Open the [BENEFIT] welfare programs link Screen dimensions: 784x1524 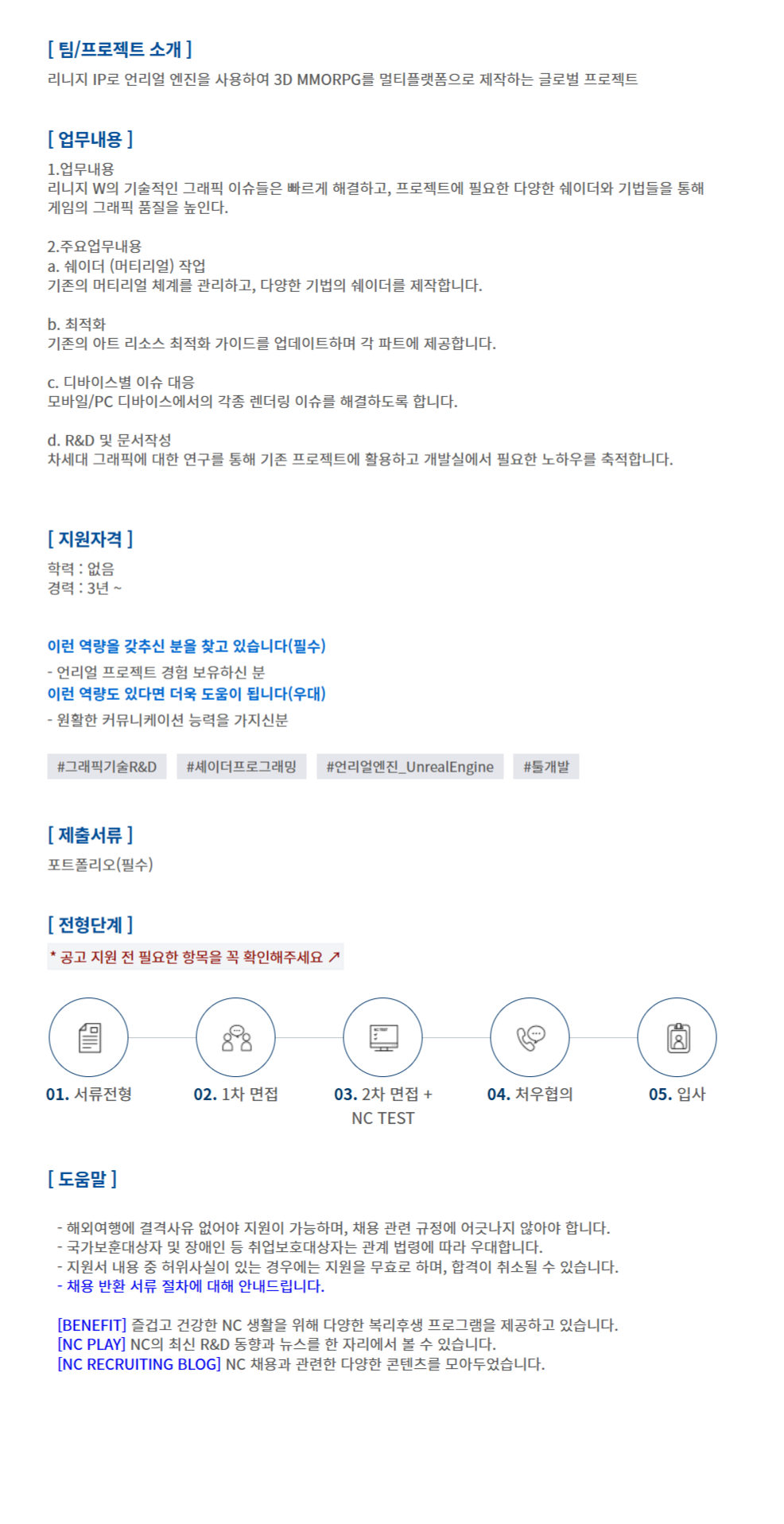pyautogui.click(x=91, y=1325)
